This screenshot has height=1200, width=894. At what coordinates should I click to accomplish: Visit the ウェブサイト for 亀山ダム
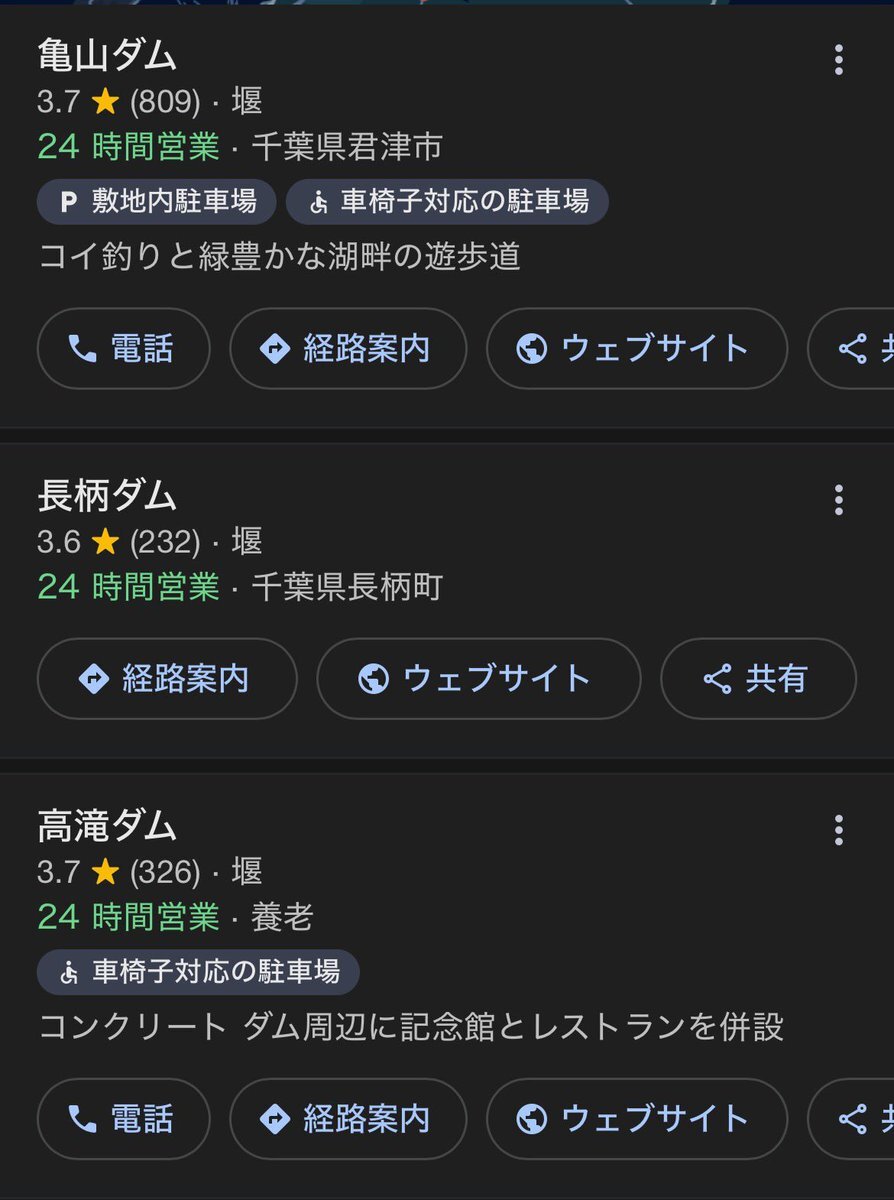636,348
